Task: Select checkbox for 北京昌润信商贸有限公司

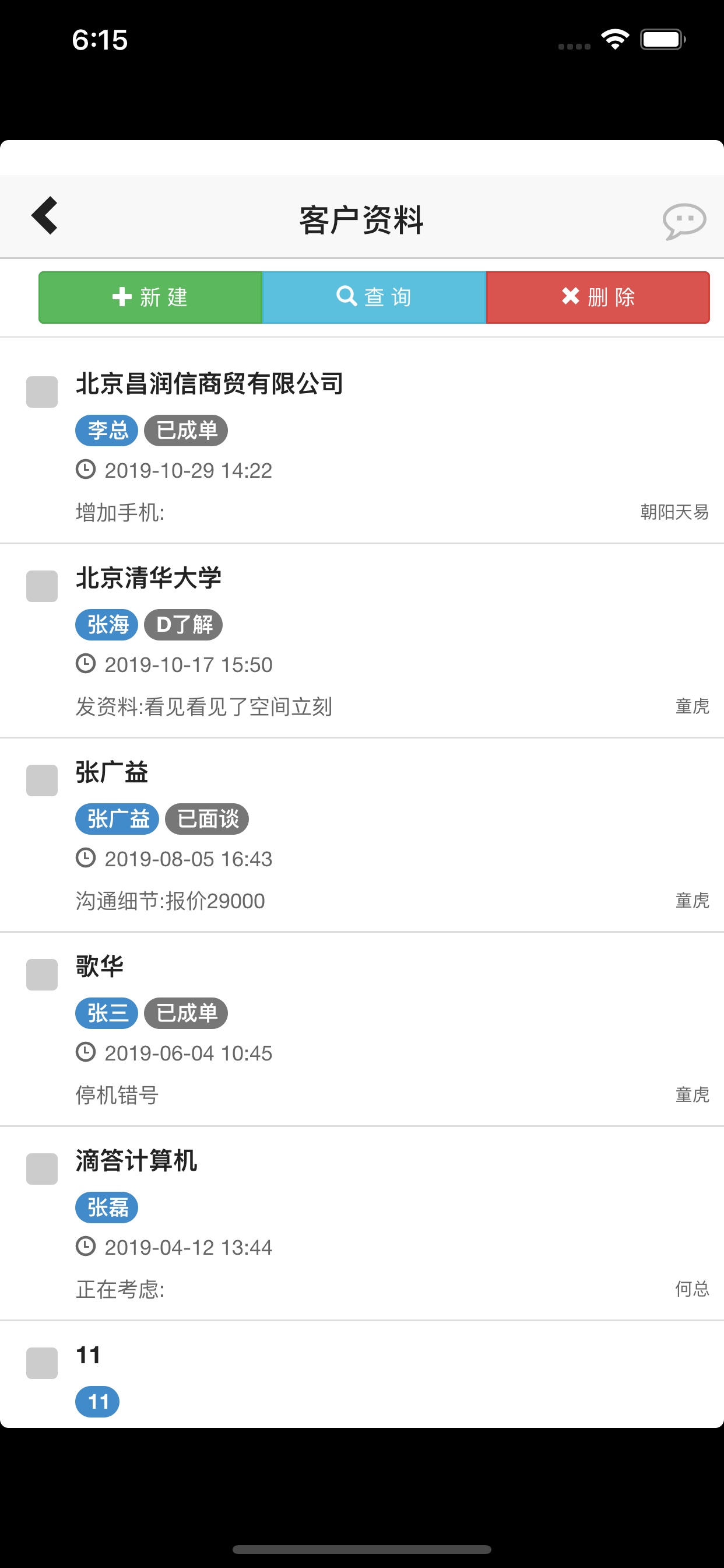Action: [42, 391]
